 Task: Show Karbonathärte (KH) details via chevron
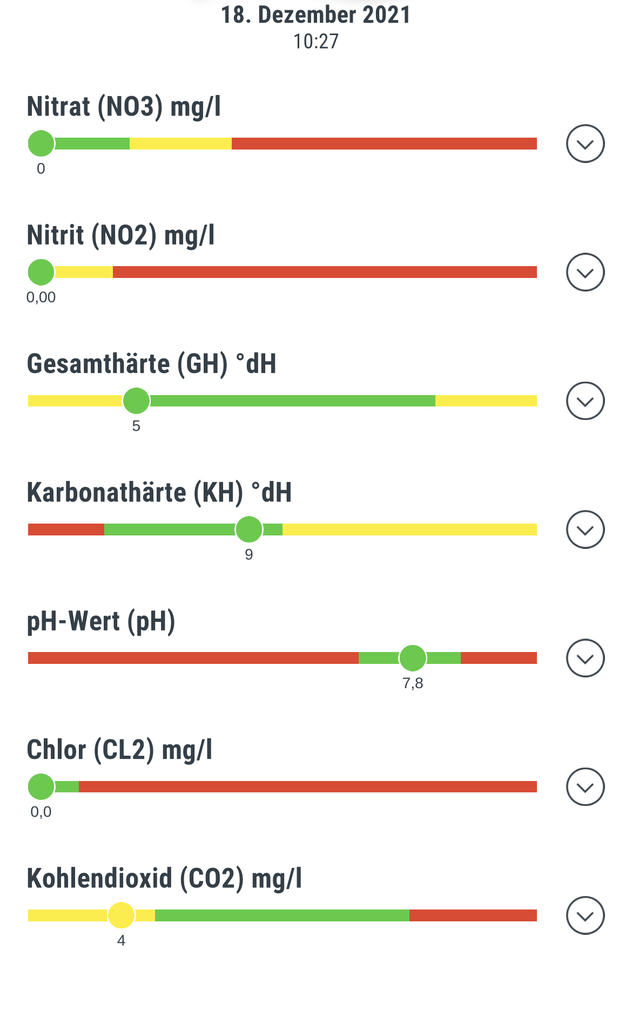(585, 529)
